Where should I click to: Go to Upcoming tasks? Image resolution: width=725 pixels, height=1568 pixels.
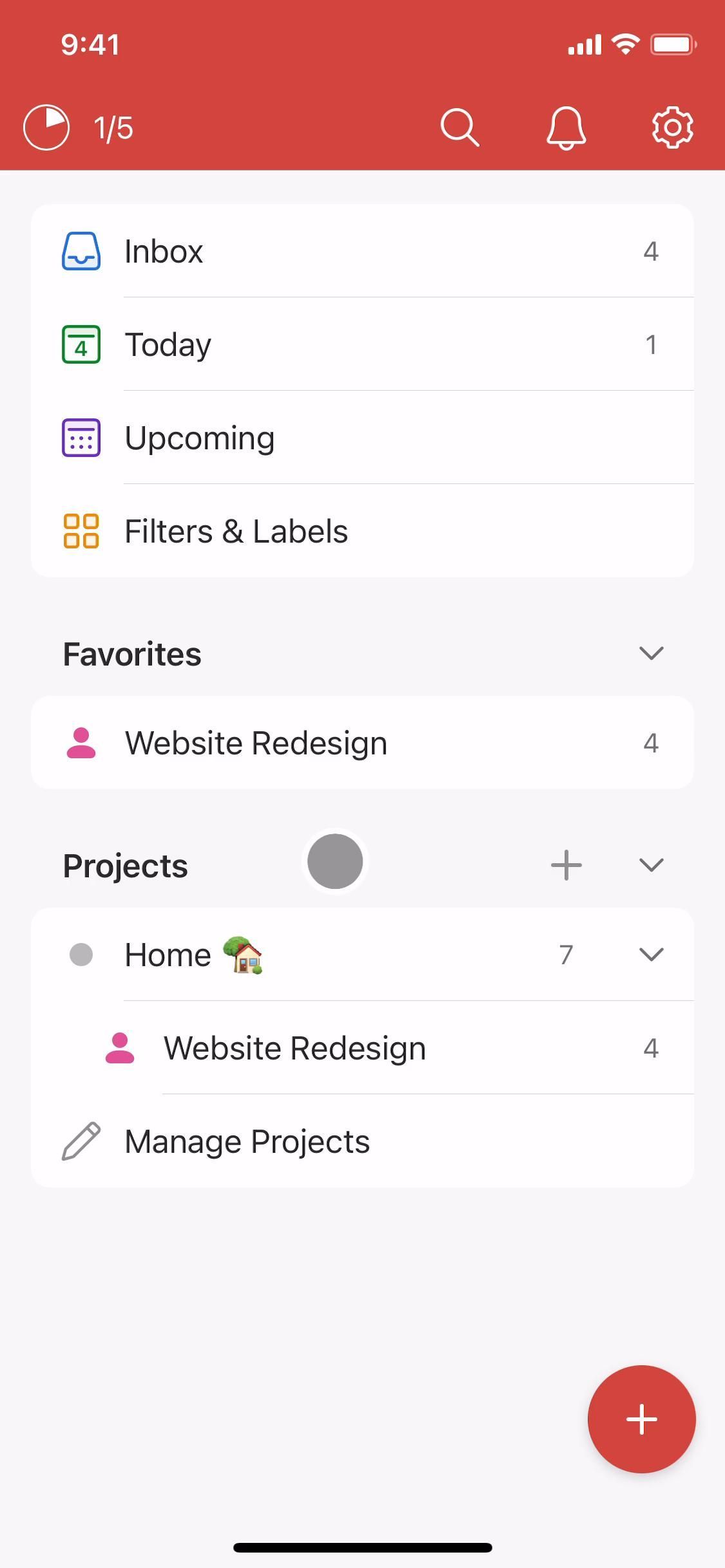(362, 438)
